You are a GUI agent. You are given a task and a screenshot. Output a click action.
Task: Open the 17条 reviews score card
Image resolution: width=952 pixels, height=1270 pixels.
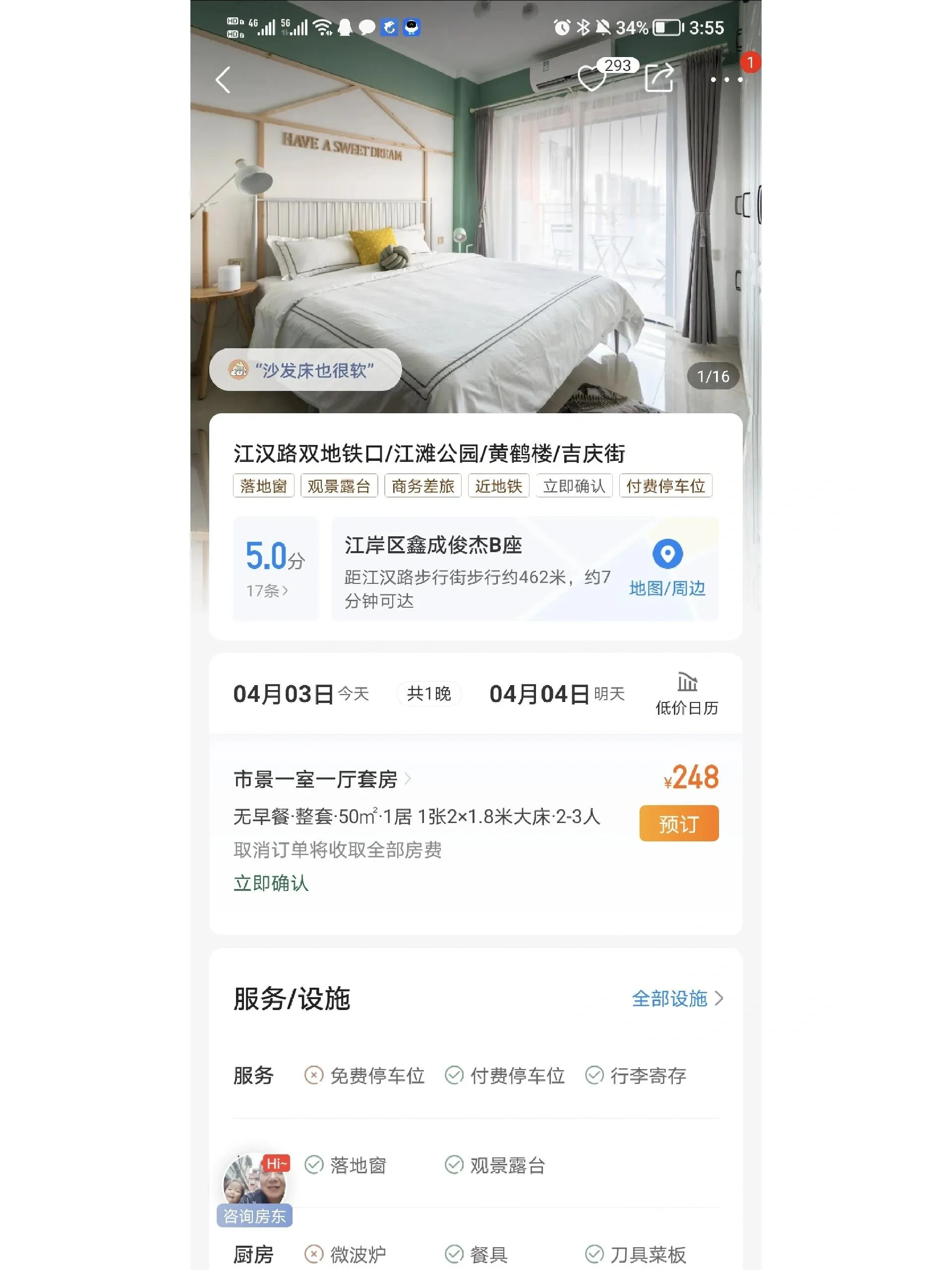275,568
